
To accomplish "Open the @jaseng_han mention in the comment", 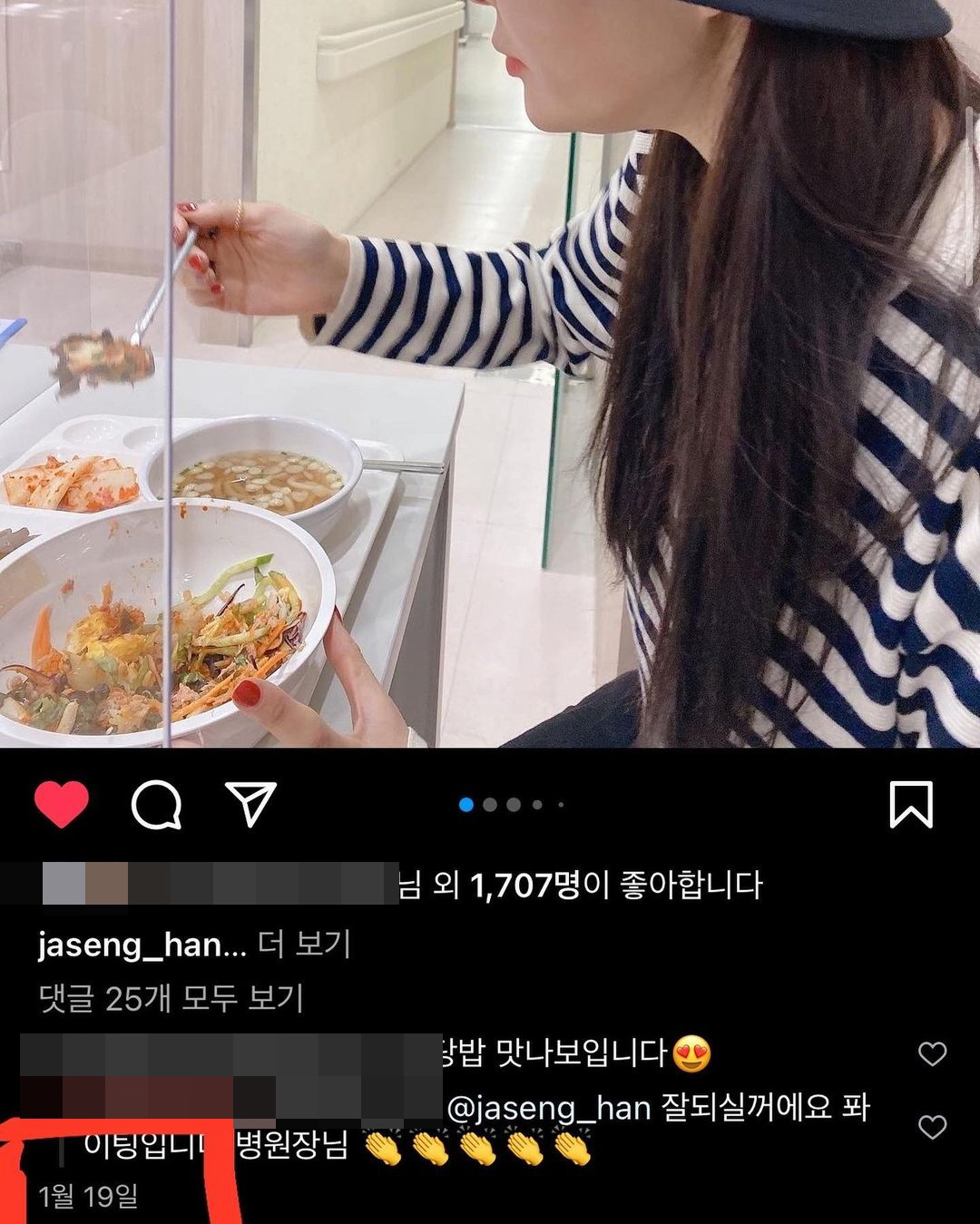I will point(550,1107).
